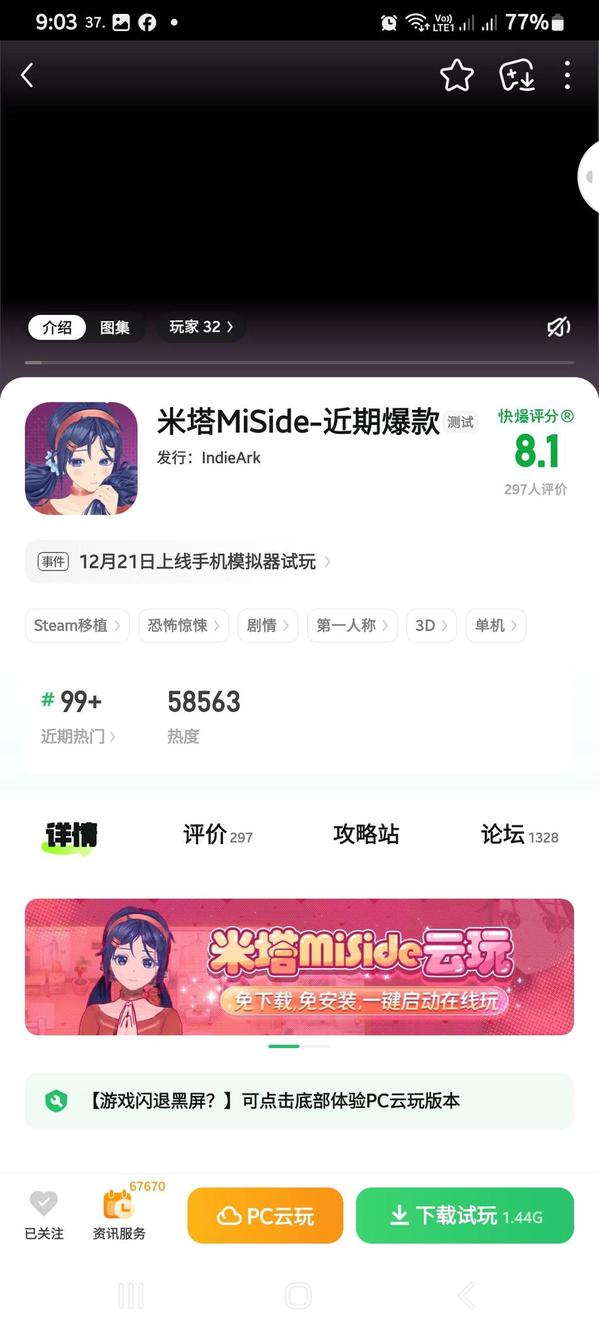Go back using the top-left arrow

(x=27, y=75)
